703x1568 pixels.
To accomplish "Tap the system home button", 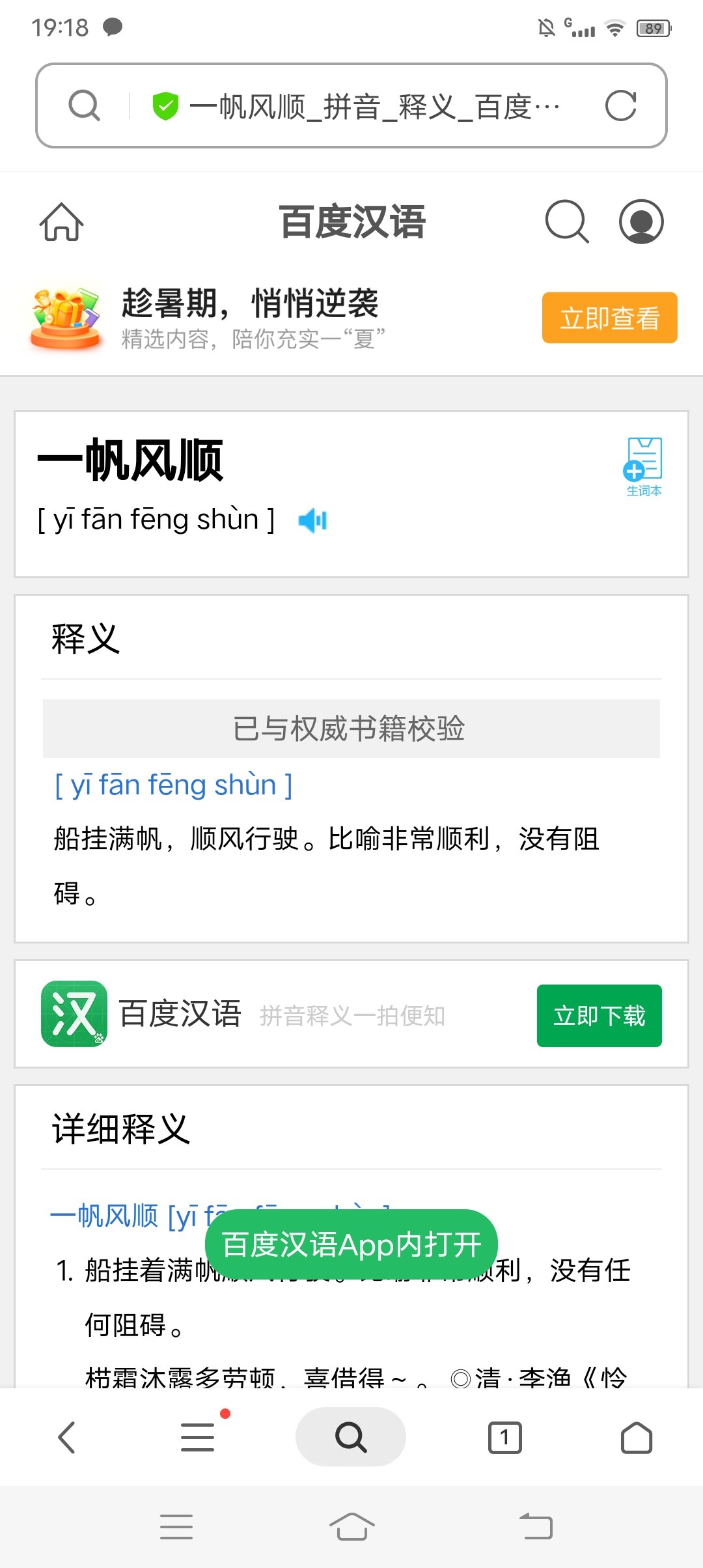I will (352, 1526).
